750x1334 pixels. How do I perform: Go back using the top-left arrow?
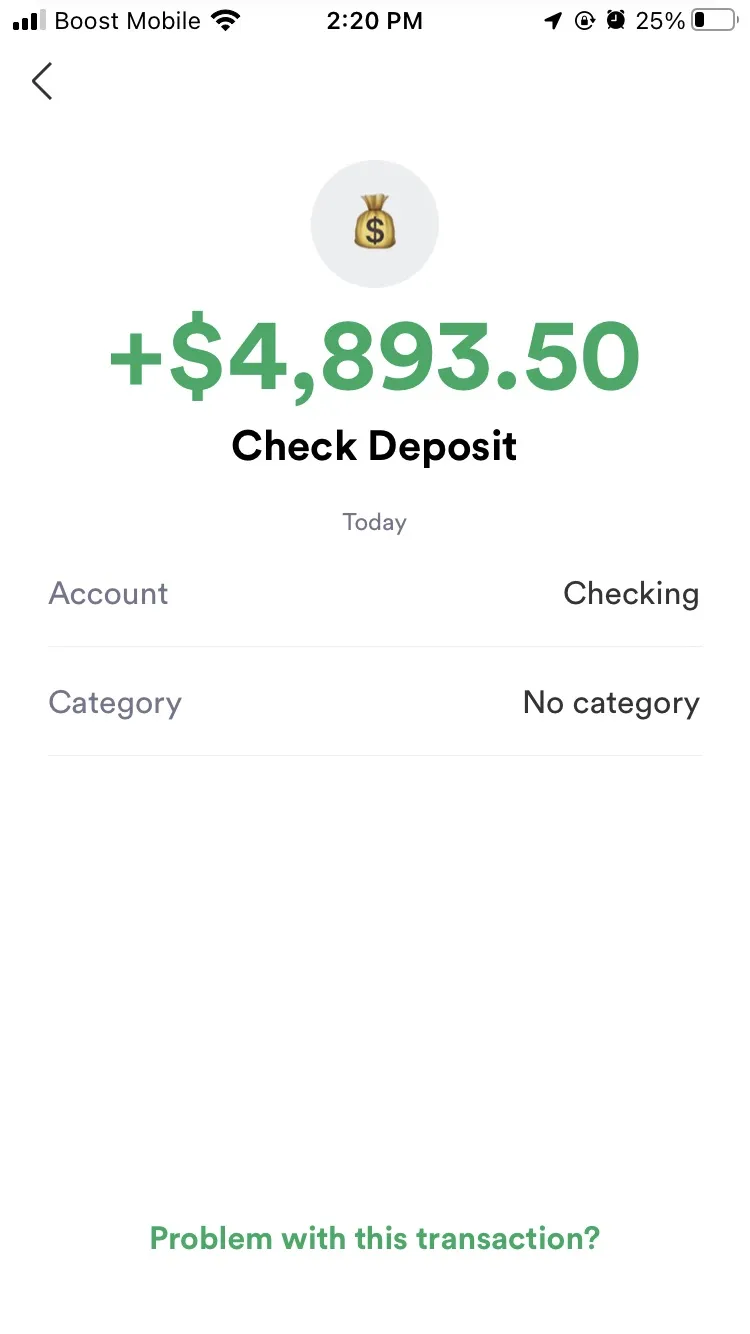click(x=42, y=81)
